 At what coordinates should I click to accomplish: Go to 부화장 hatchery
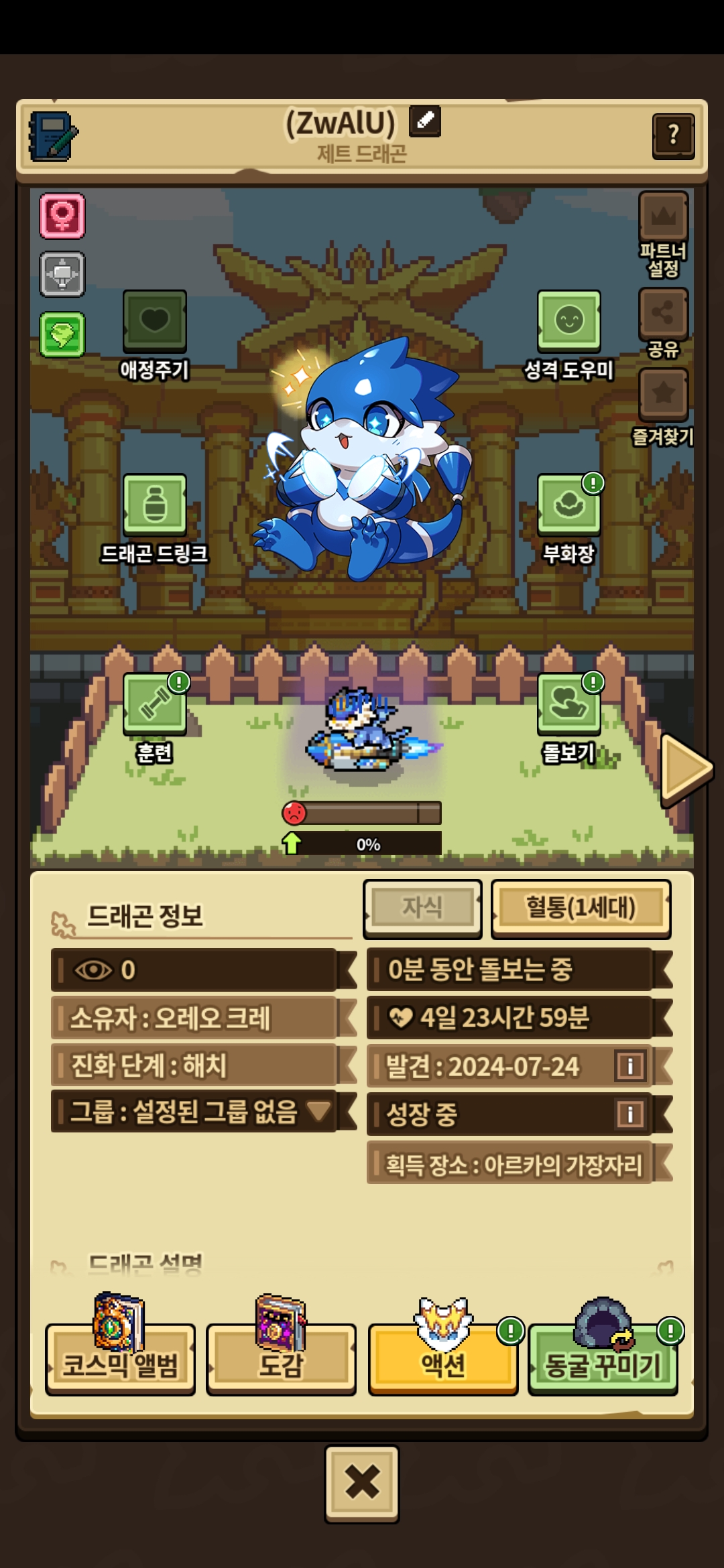tap(568, 505)
